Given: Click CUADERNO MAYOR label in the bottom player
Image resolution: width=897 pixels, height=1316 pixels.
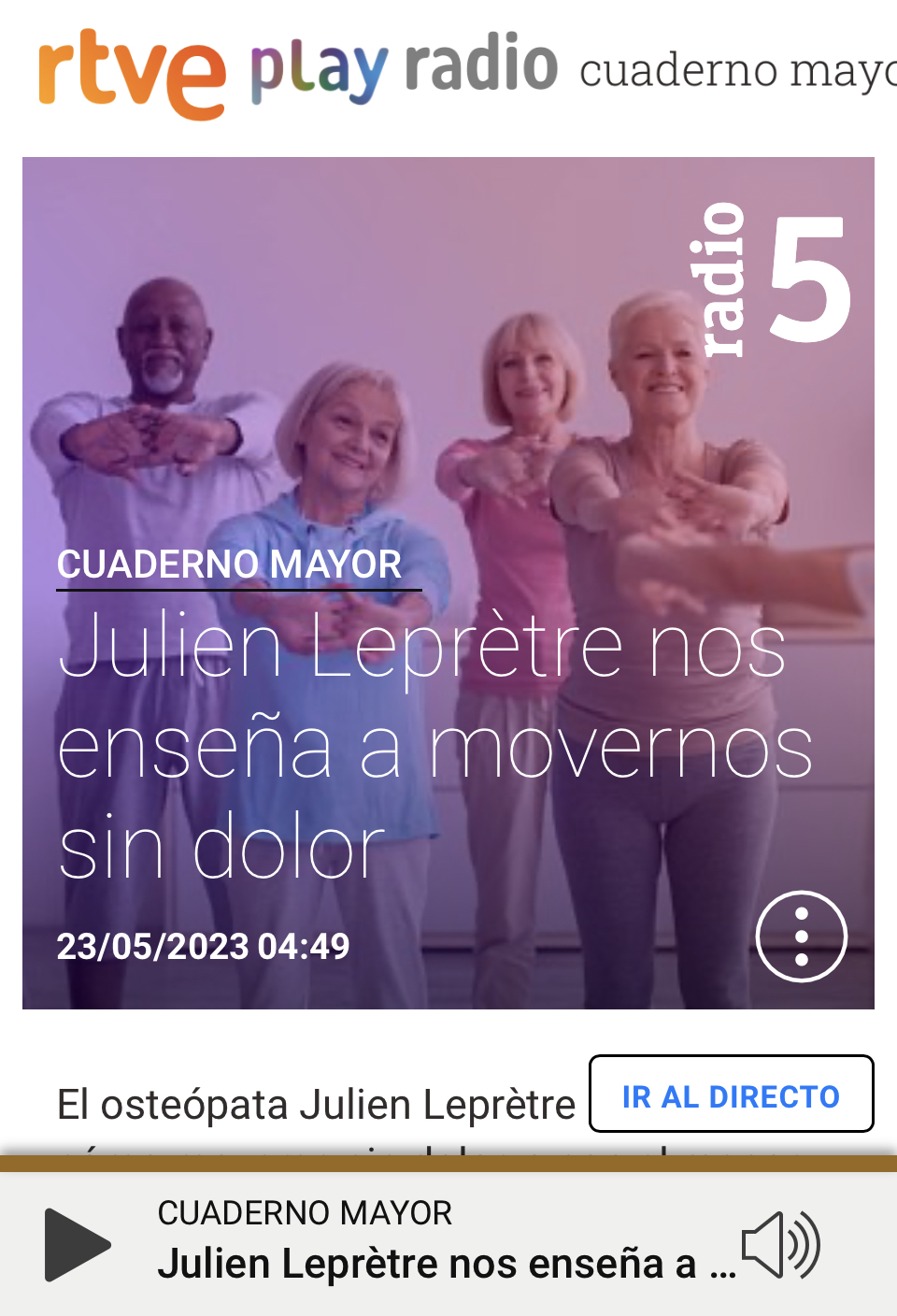Looking at the screenshot, I should [x=306, y=1212].
